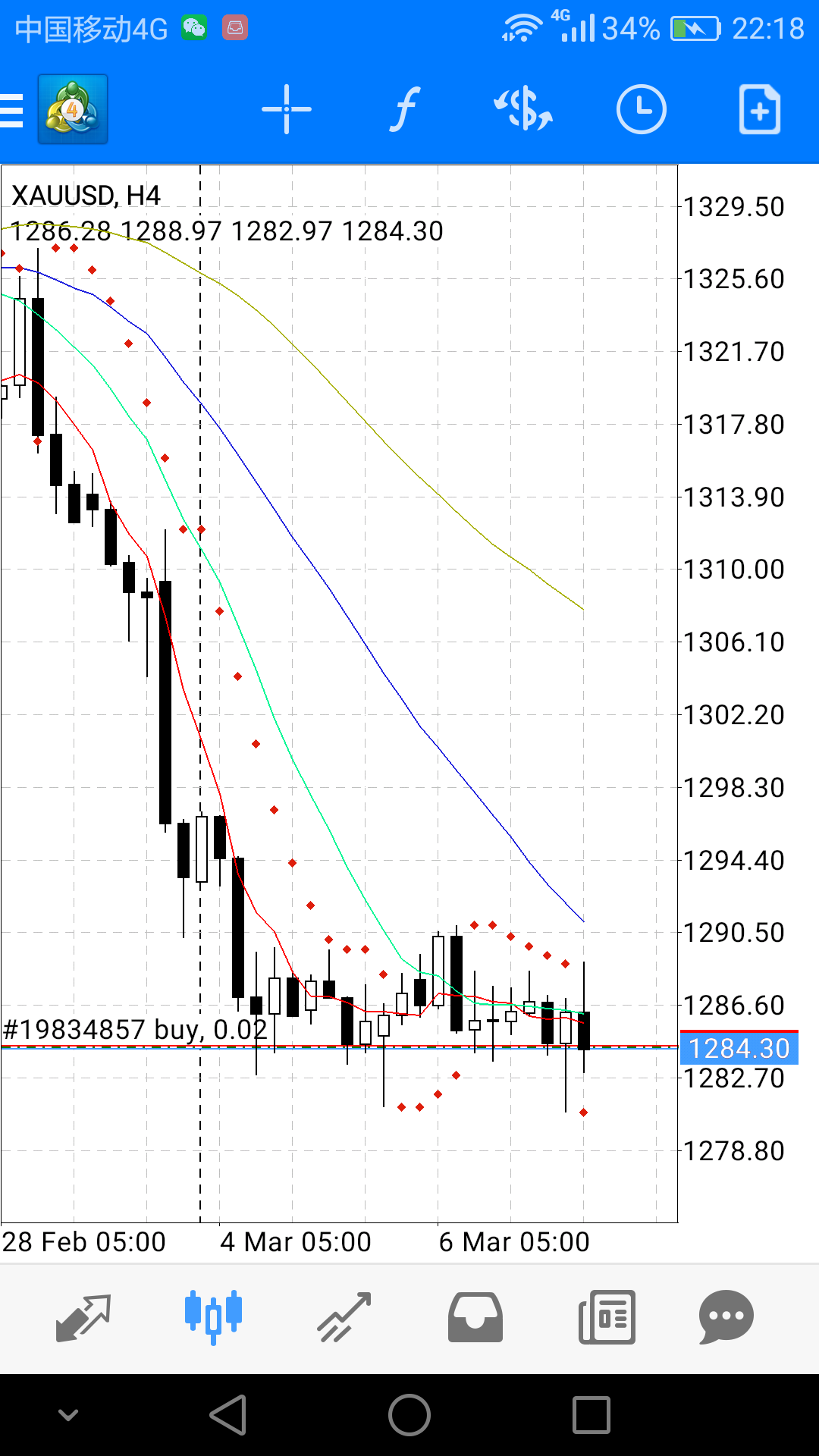
Task: Open the chat messages tab
Action: click(x=726, y=1318)
